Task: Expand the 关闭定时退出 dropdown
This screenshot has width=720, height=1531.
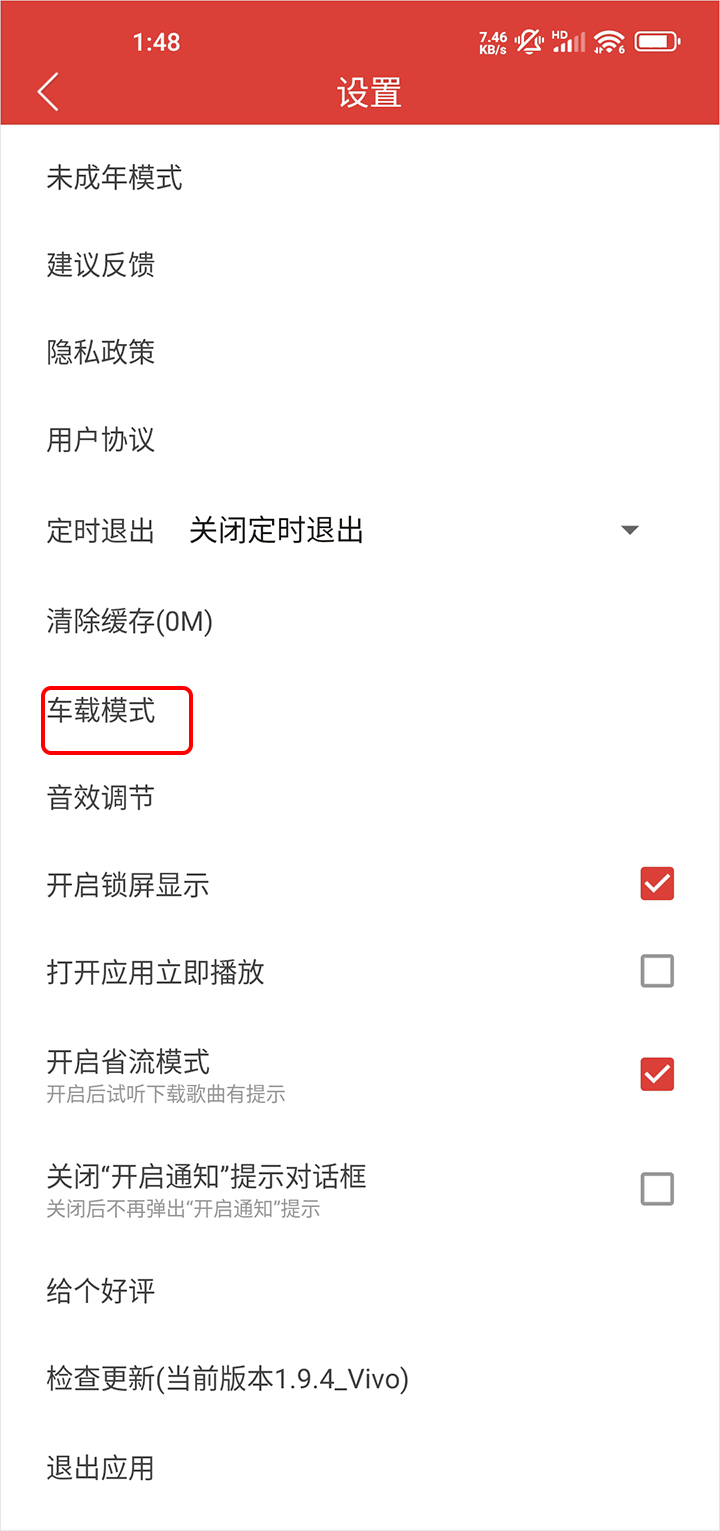Action: tap(414, 530)
